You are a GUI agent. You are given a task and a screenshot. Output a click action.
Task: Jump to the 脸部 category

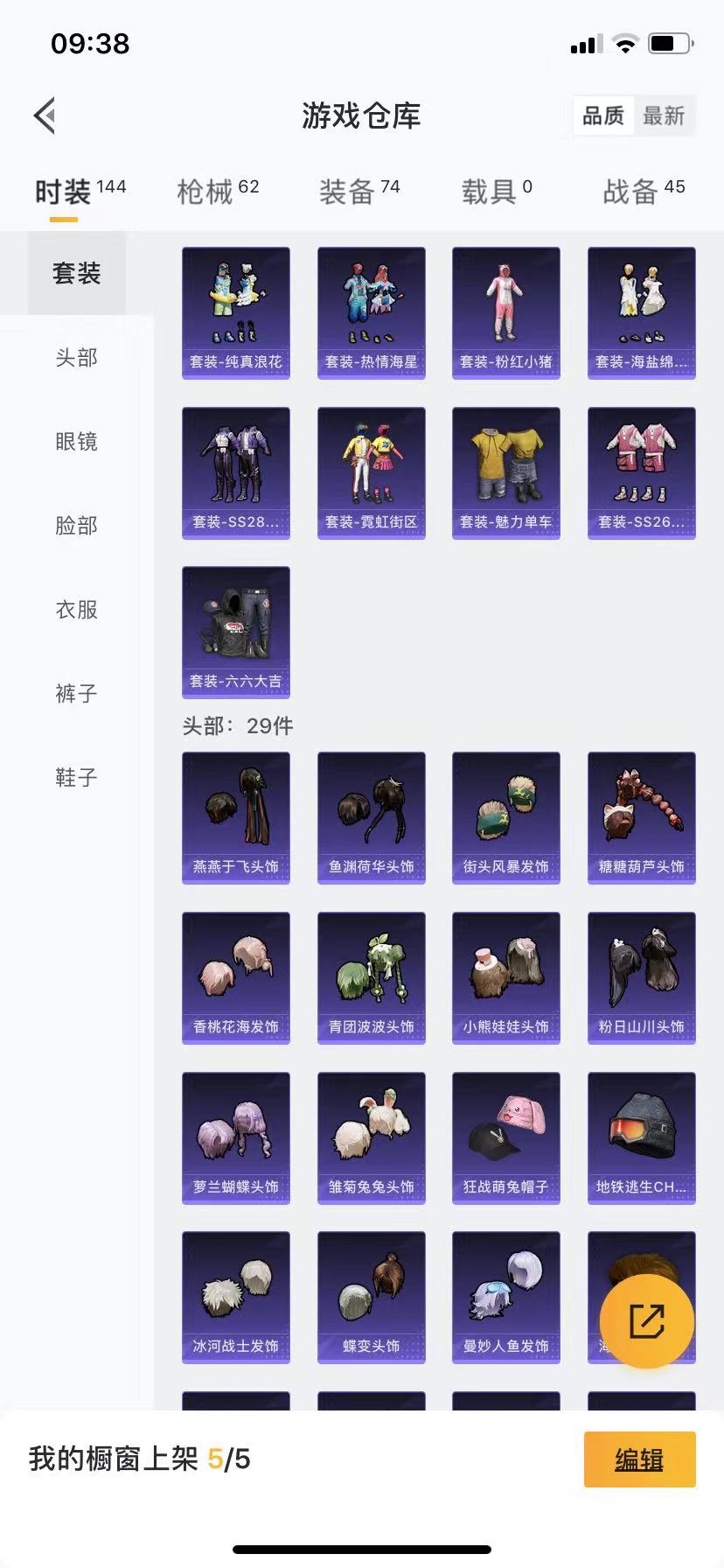(x=77, y=525)
